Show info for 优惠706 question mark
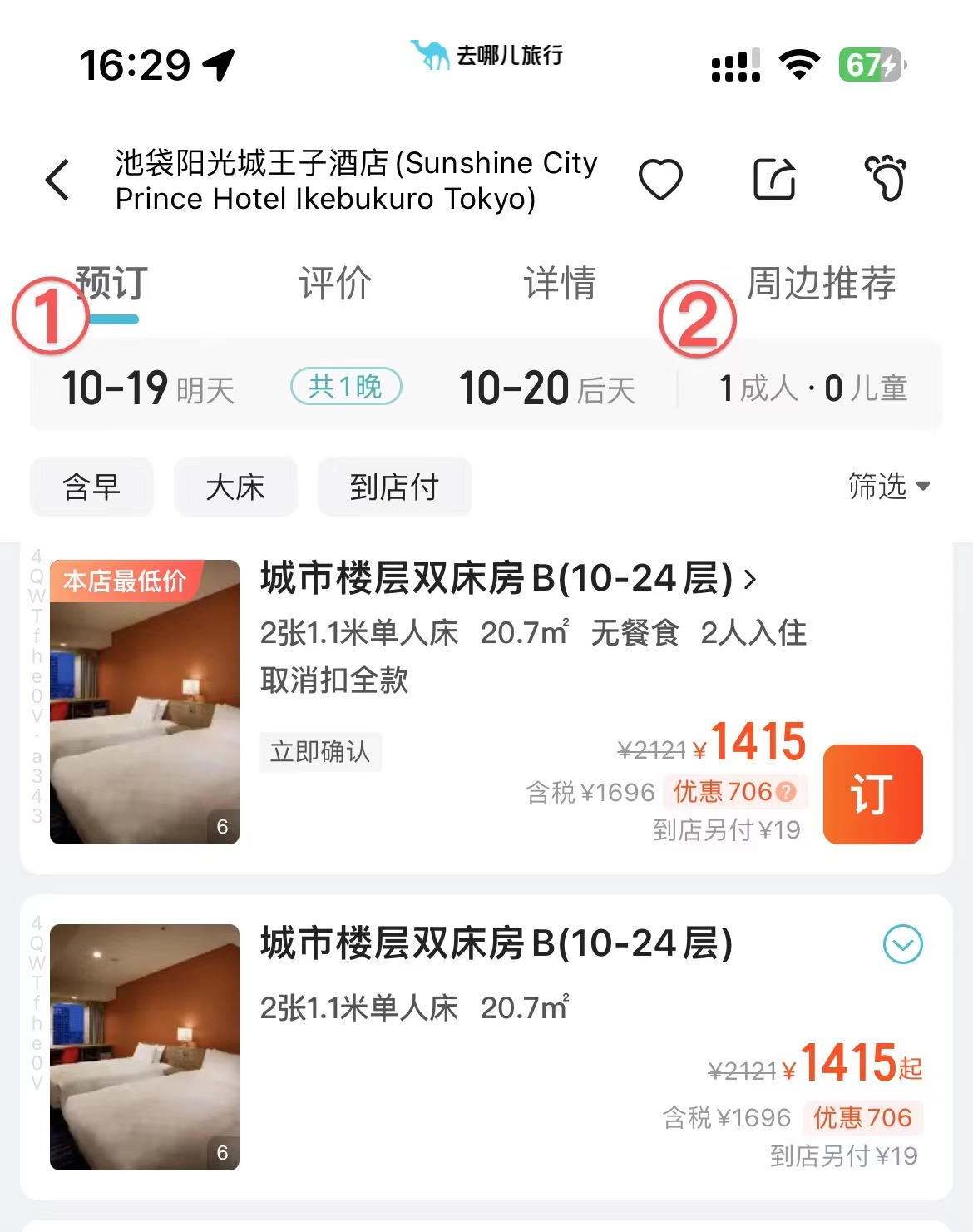 786,792
